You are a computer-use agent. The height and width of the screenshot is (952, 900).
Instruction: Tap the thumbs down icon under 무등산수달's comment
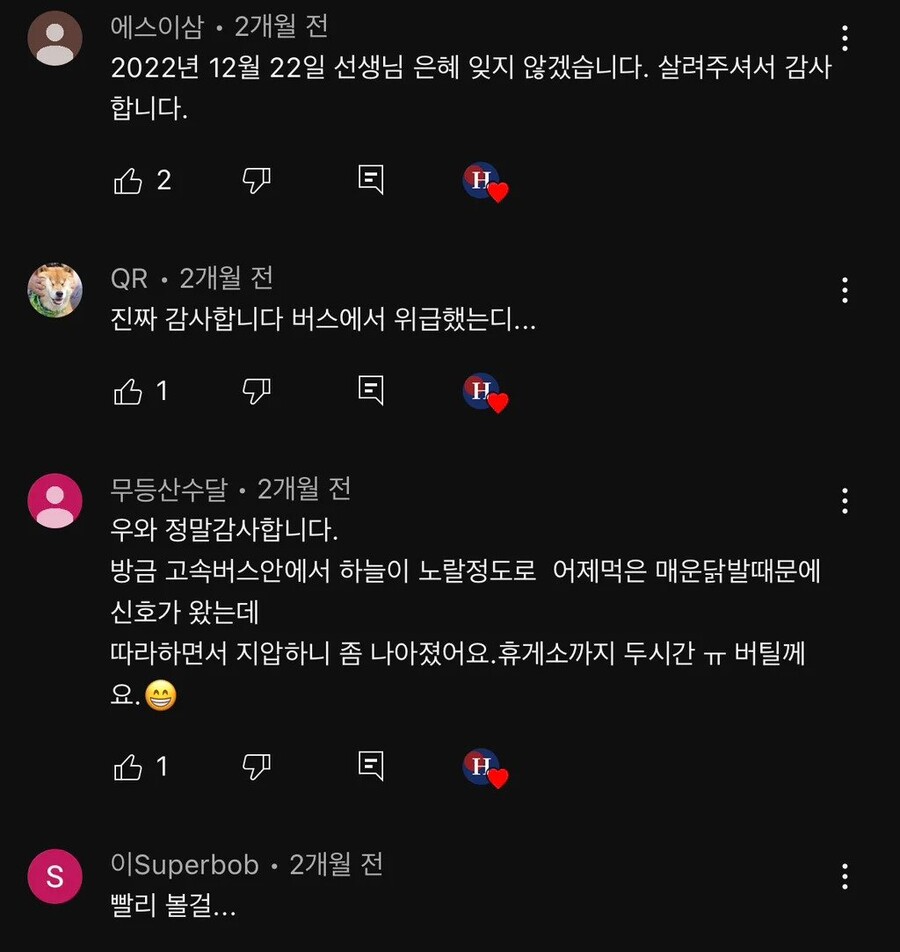[257, 768]
